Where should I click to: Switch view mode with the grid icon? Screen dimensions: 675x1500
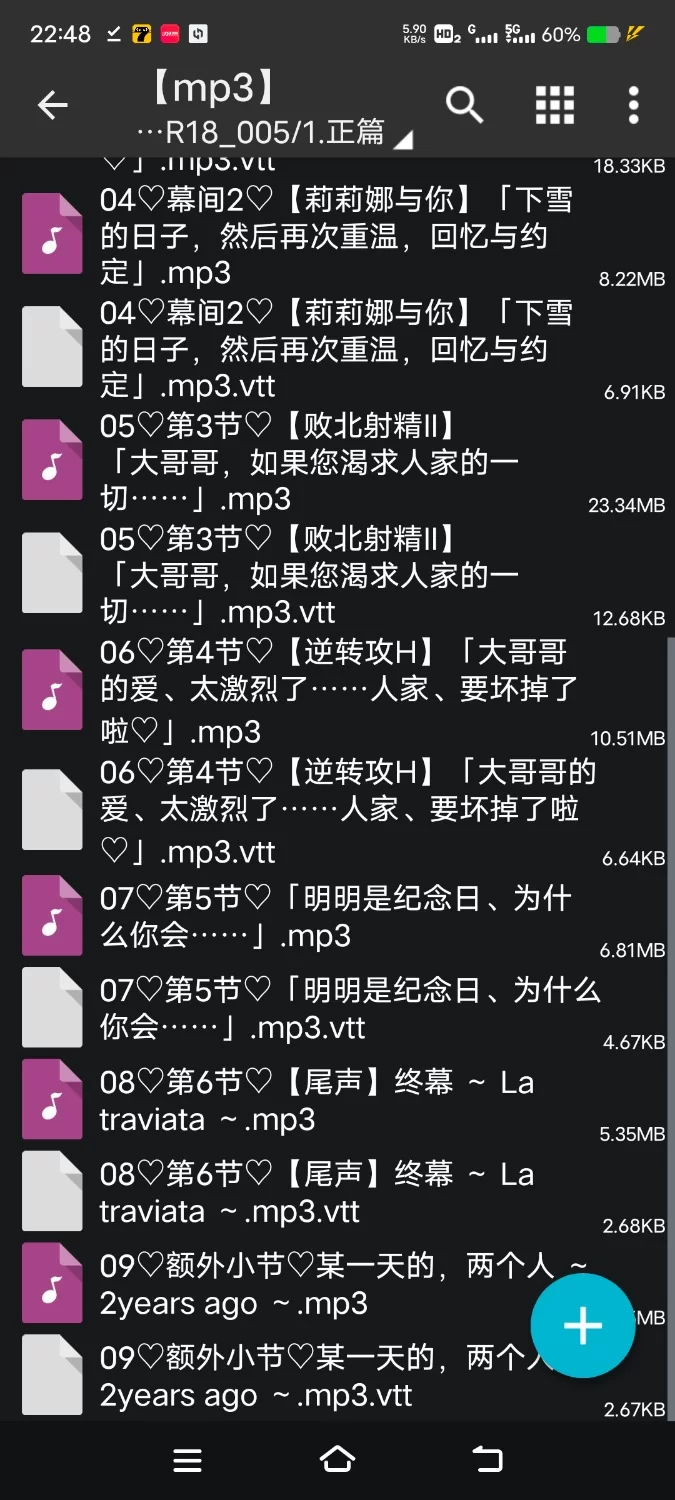tap(554, 105)
